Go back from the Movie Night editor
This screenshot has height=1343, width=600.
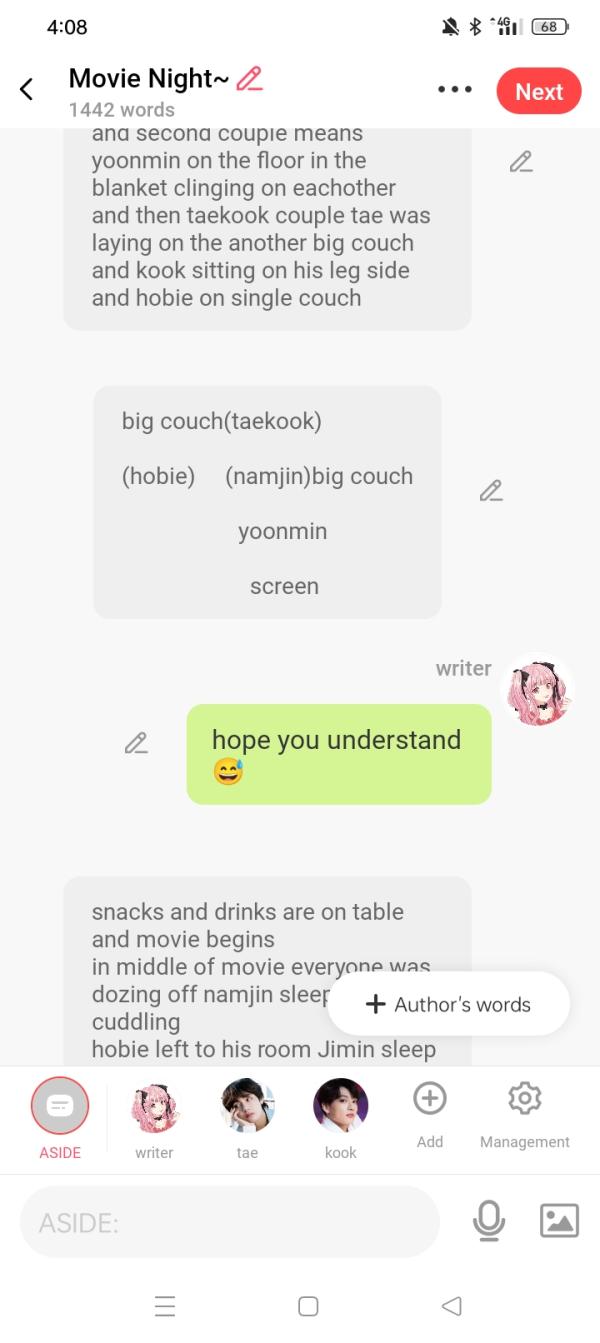coord(27,90)
